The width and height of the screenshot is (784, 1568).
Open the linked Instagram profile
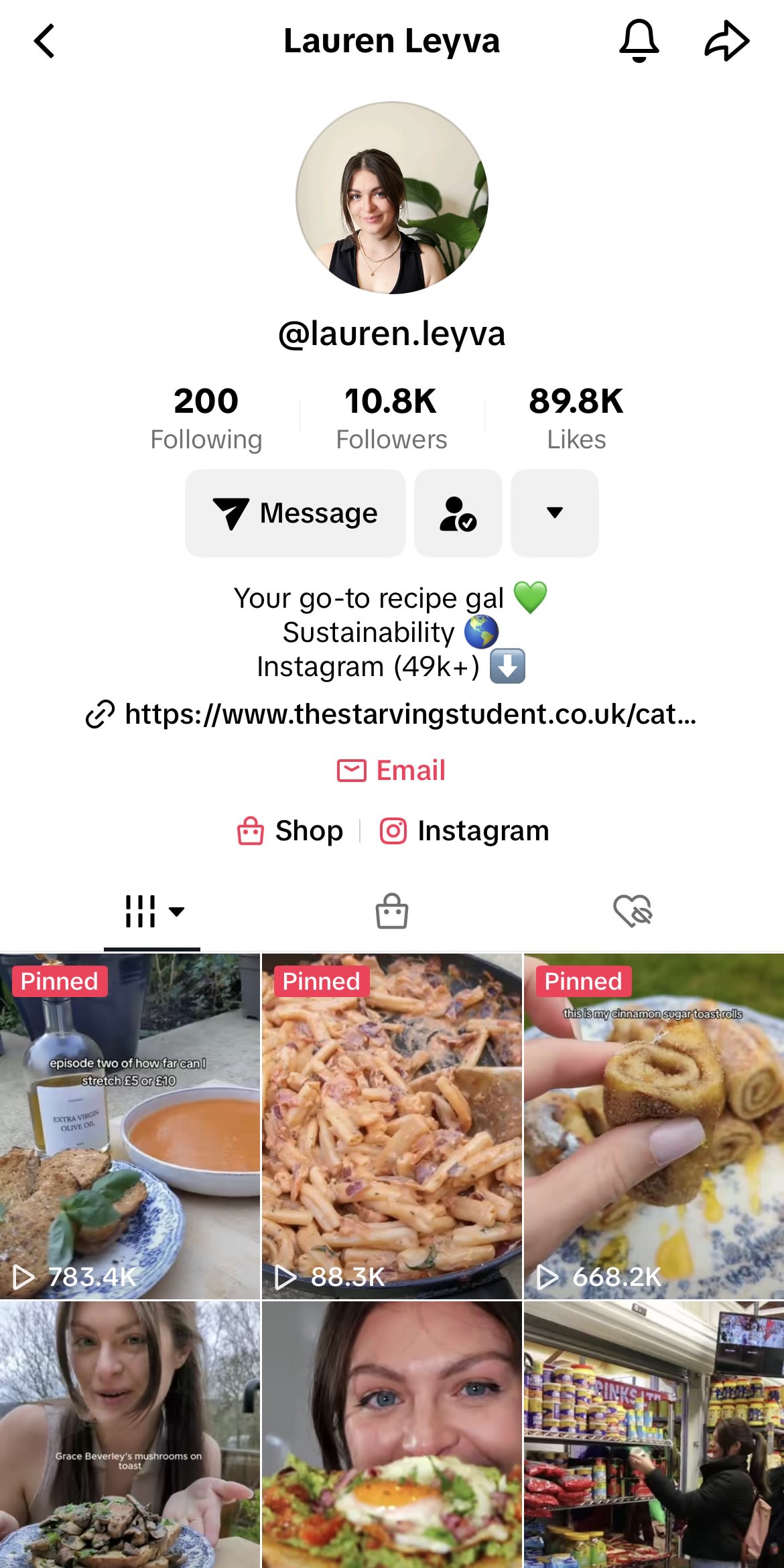click(x=465, y=831)
